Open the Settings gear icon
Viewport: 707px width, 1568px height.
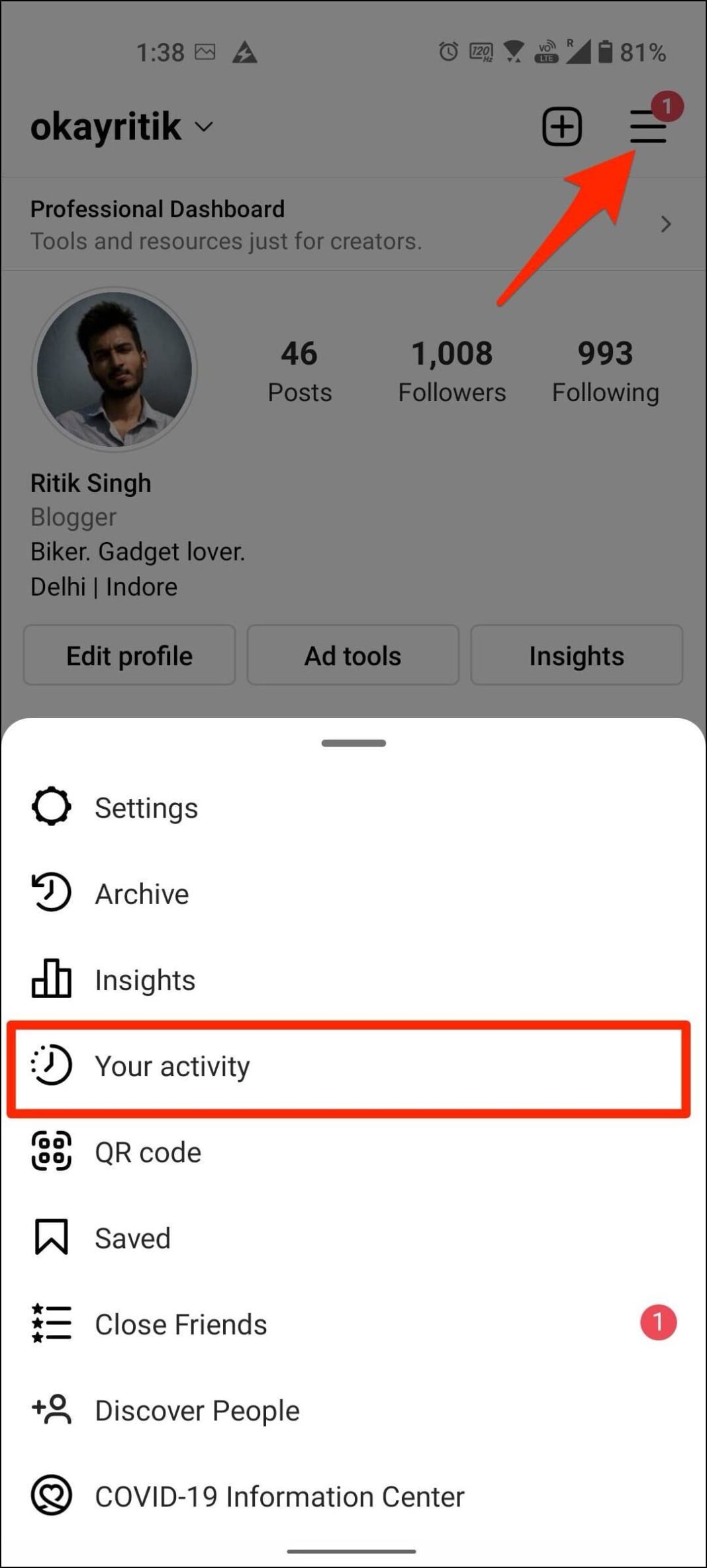52,807
